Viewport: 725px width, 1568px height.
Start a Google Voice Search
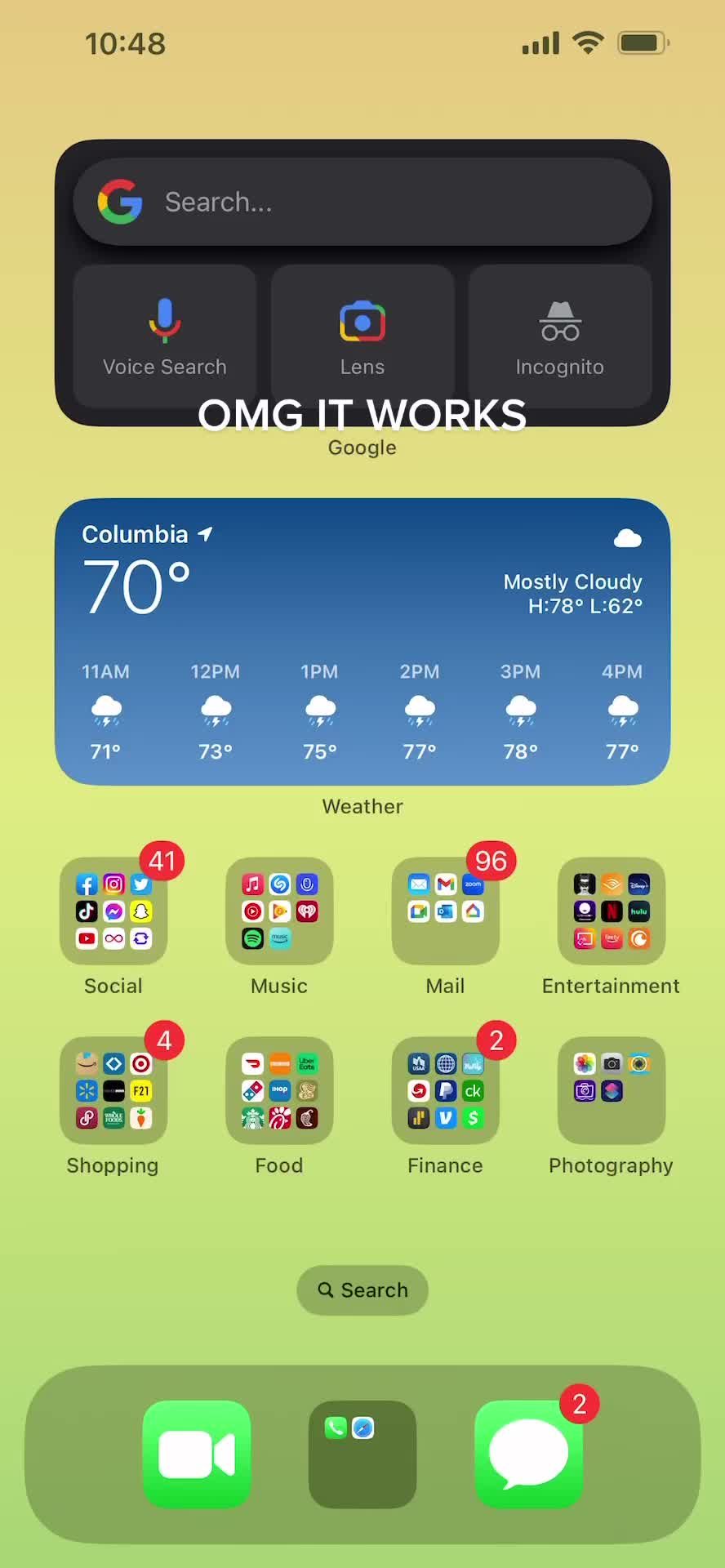(x=165, y=336)
